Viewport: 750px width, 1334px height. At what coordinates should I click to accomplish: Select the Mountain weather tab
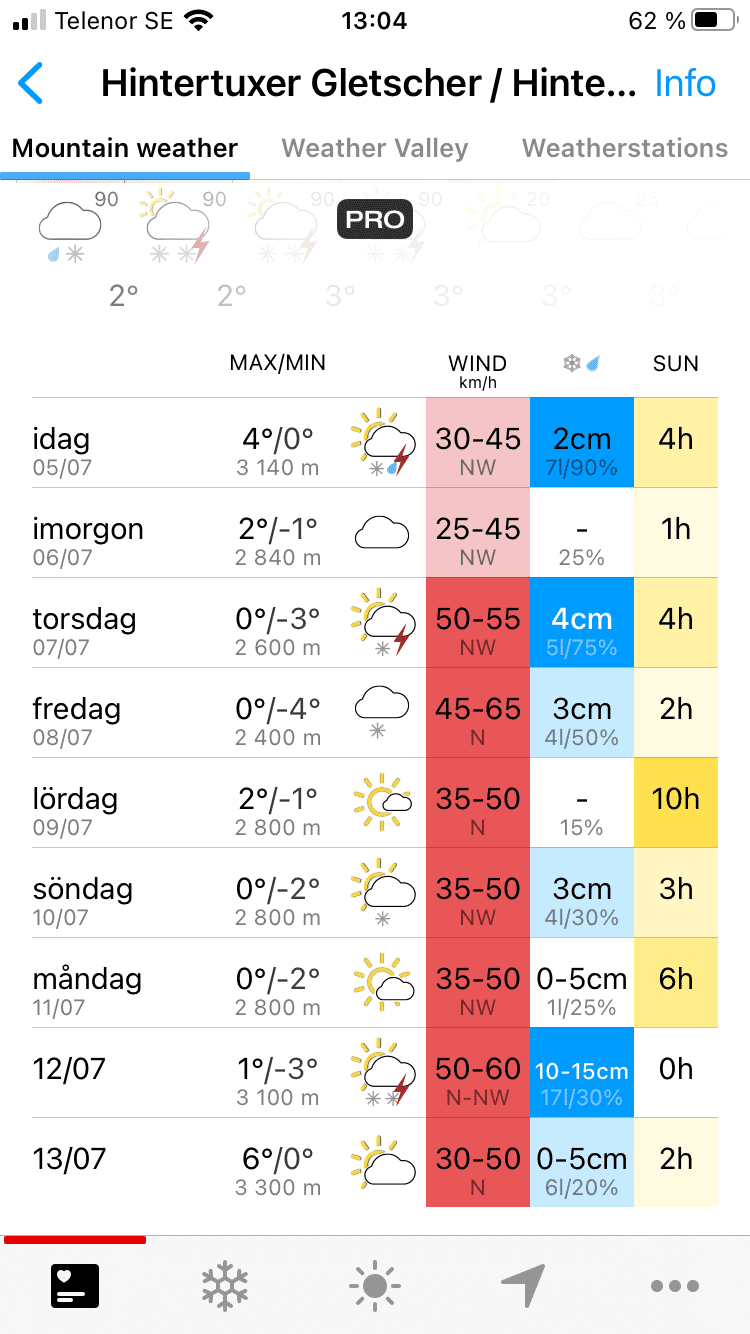point(125,149)
